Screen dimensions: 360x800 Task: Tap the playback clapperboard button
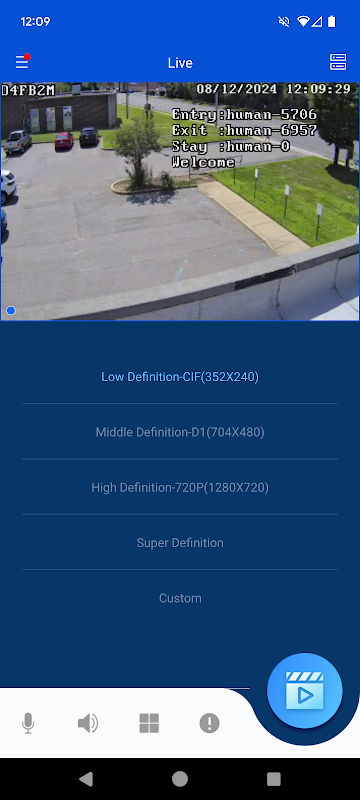(x=305, y=690)
